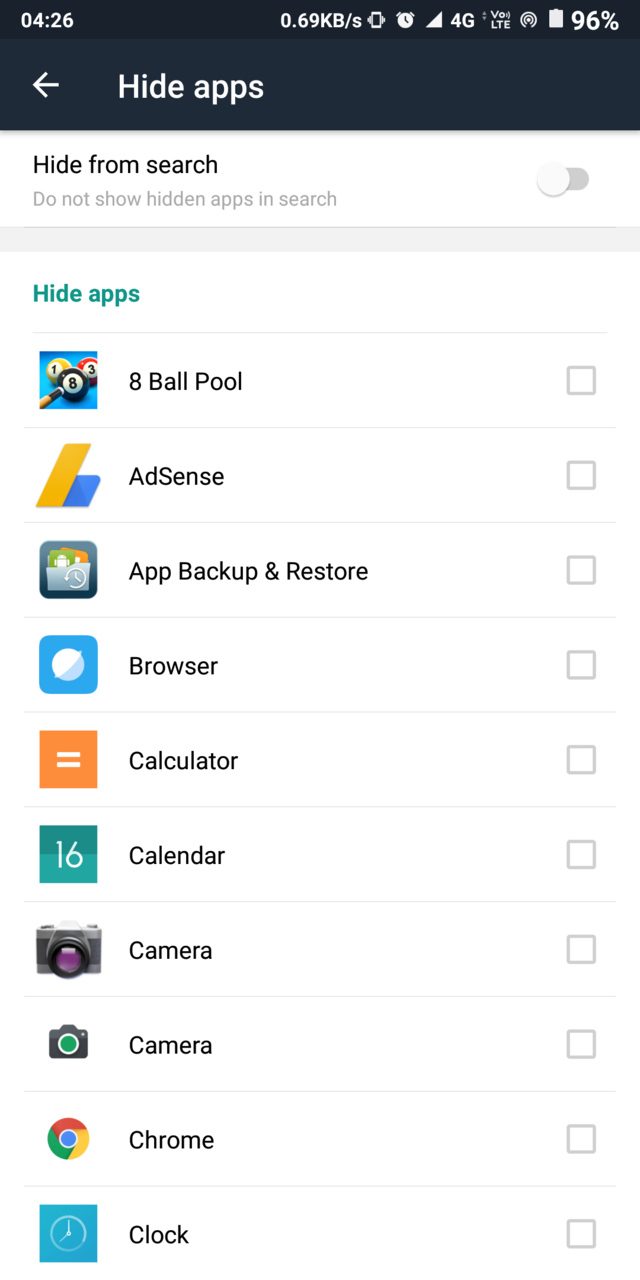
Task: Go back from Hide apps
Action: 46,86
